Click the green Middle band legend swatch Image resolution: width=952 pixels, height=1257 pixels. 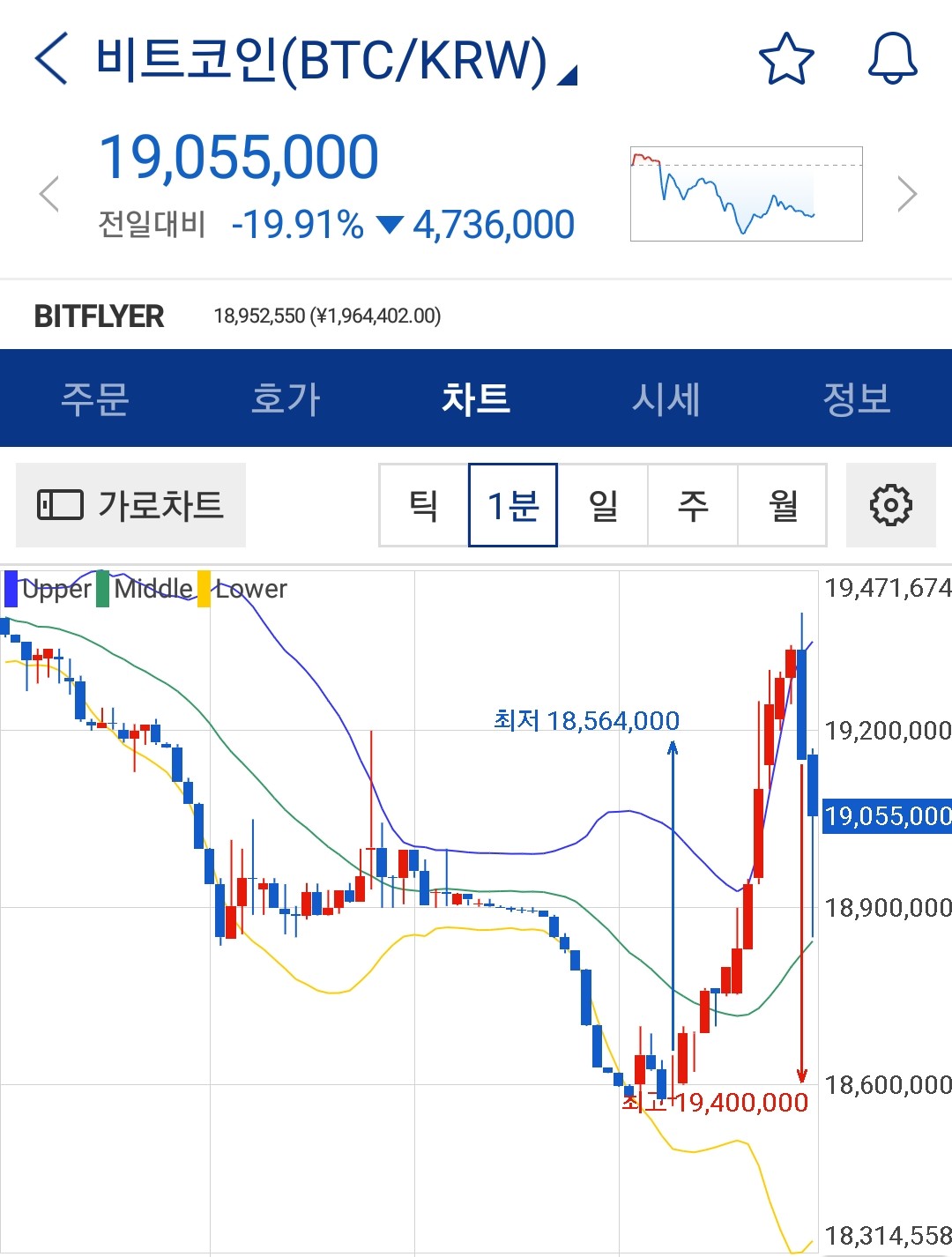[102, 589]
